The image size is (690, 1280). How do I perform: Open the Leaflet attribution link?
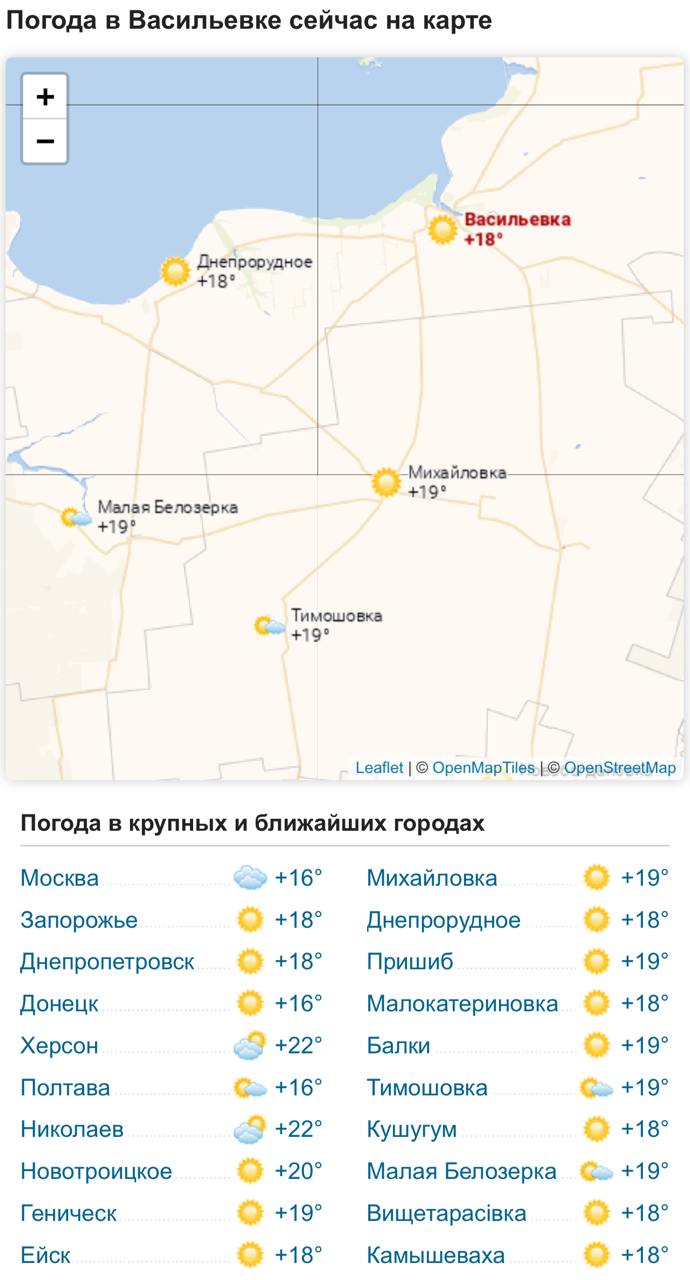click(x=379, y=768)
